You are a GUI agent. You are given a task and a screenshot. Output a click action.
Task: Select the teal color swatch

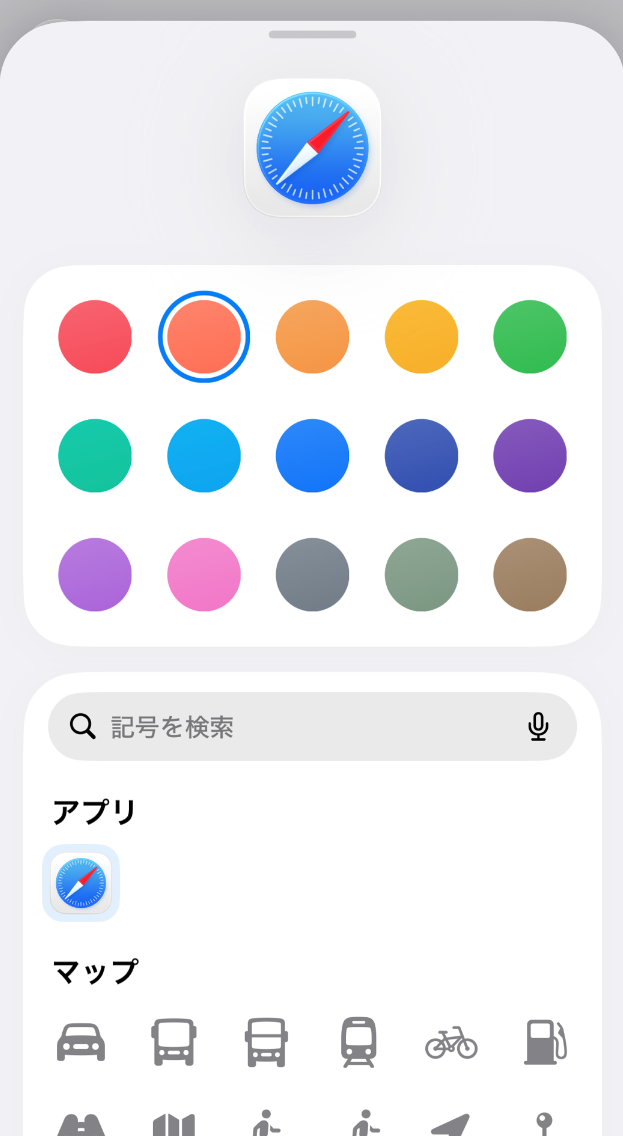point(95,456)
